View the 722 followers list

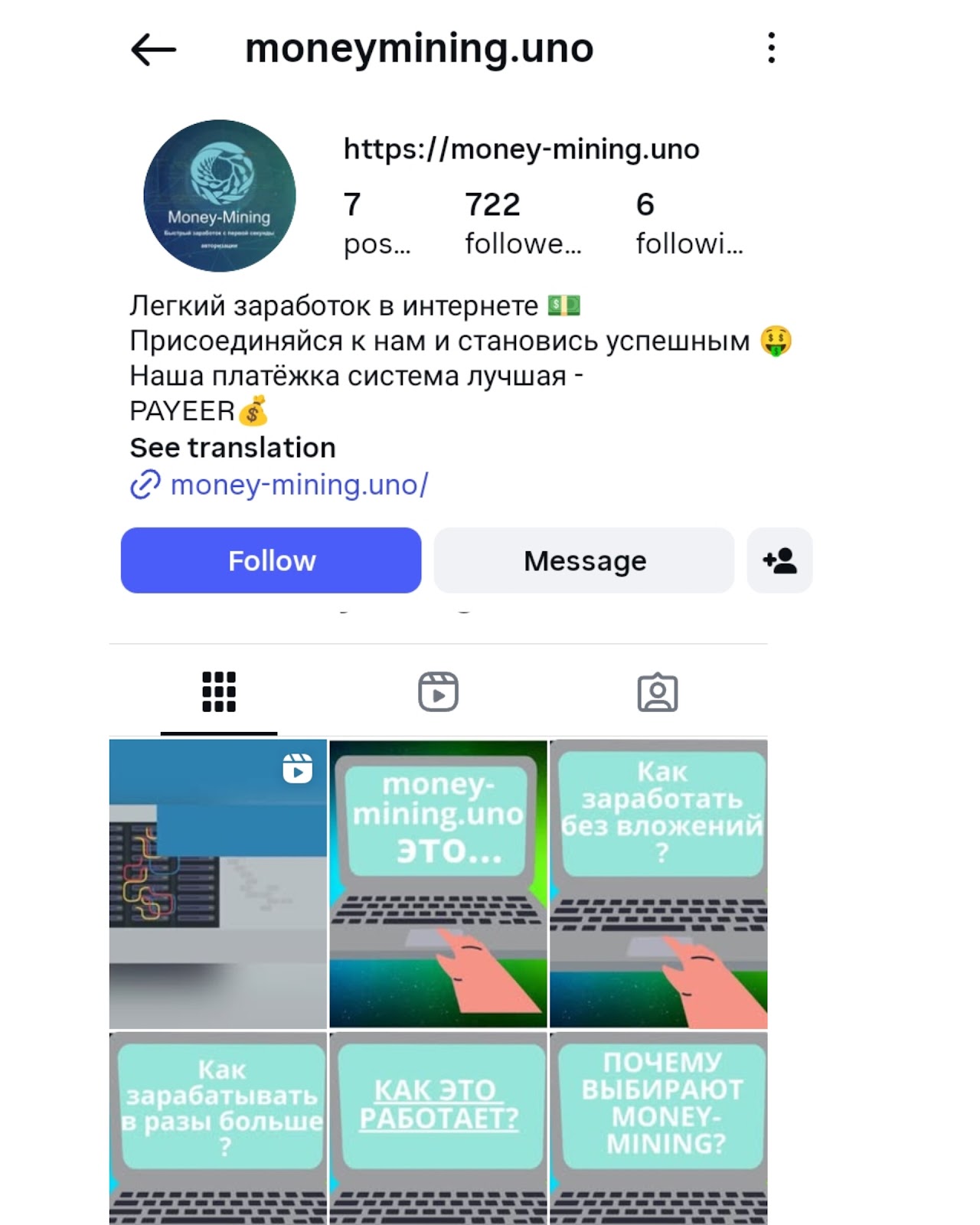[522, 222]
